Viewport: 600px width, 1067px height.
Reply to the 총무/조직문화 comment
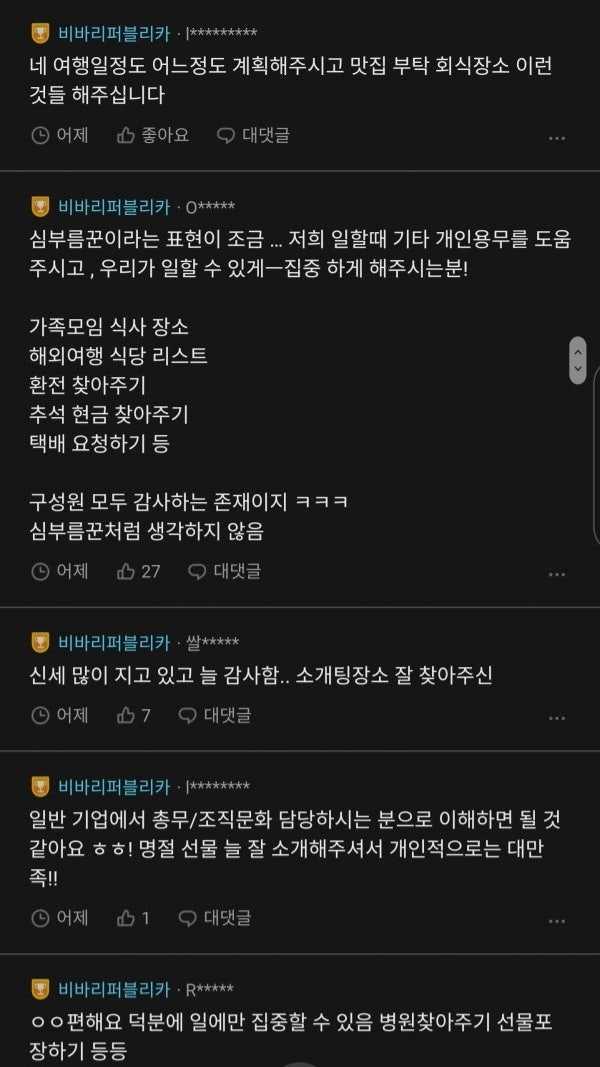[214, 917]
